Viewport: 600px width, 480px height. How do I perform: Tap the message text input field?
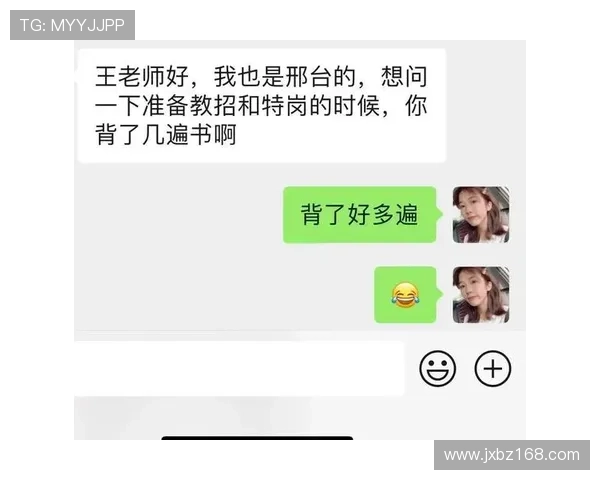238,368
